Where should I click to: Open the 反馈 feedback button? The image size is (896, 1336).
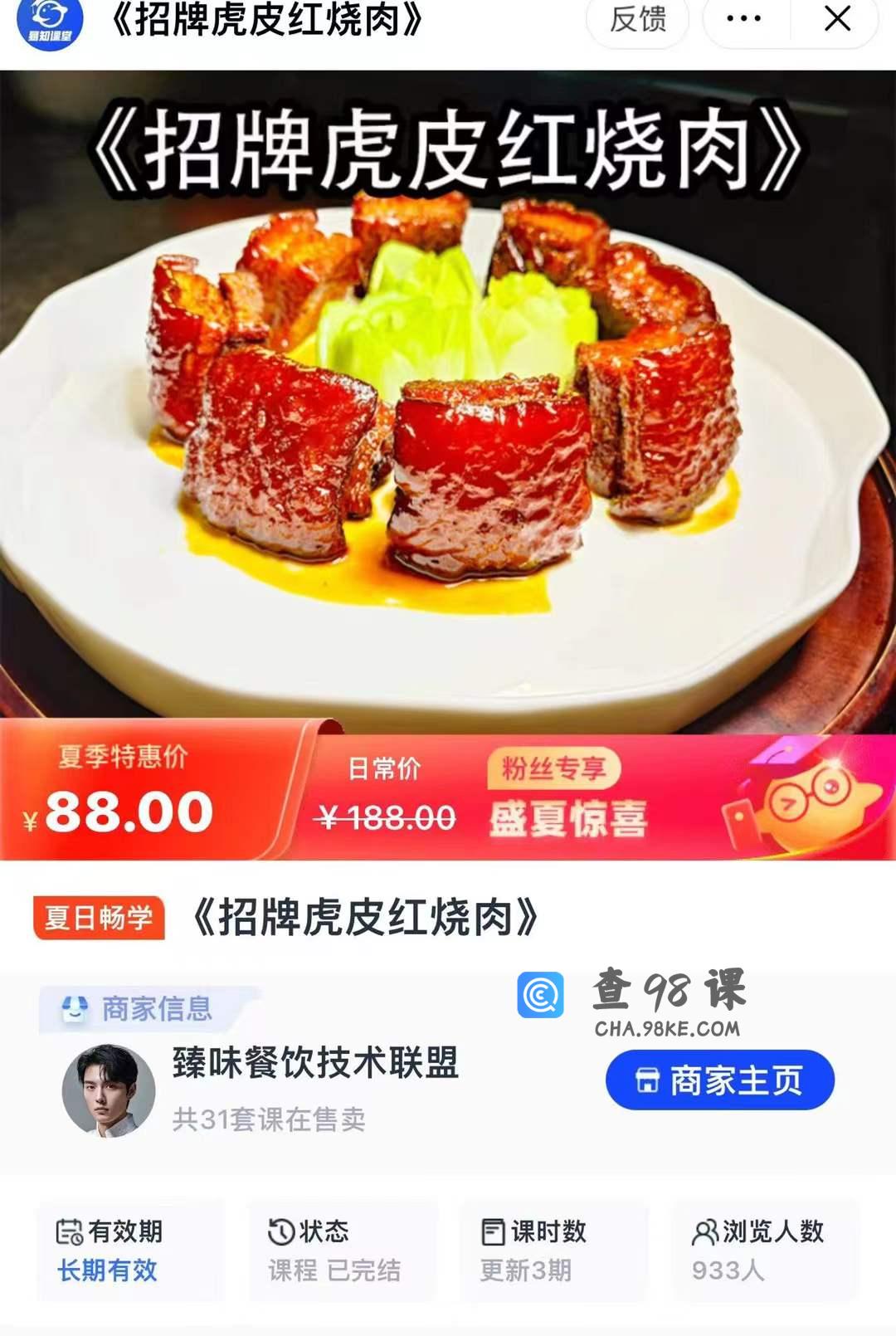click(637, 20)
